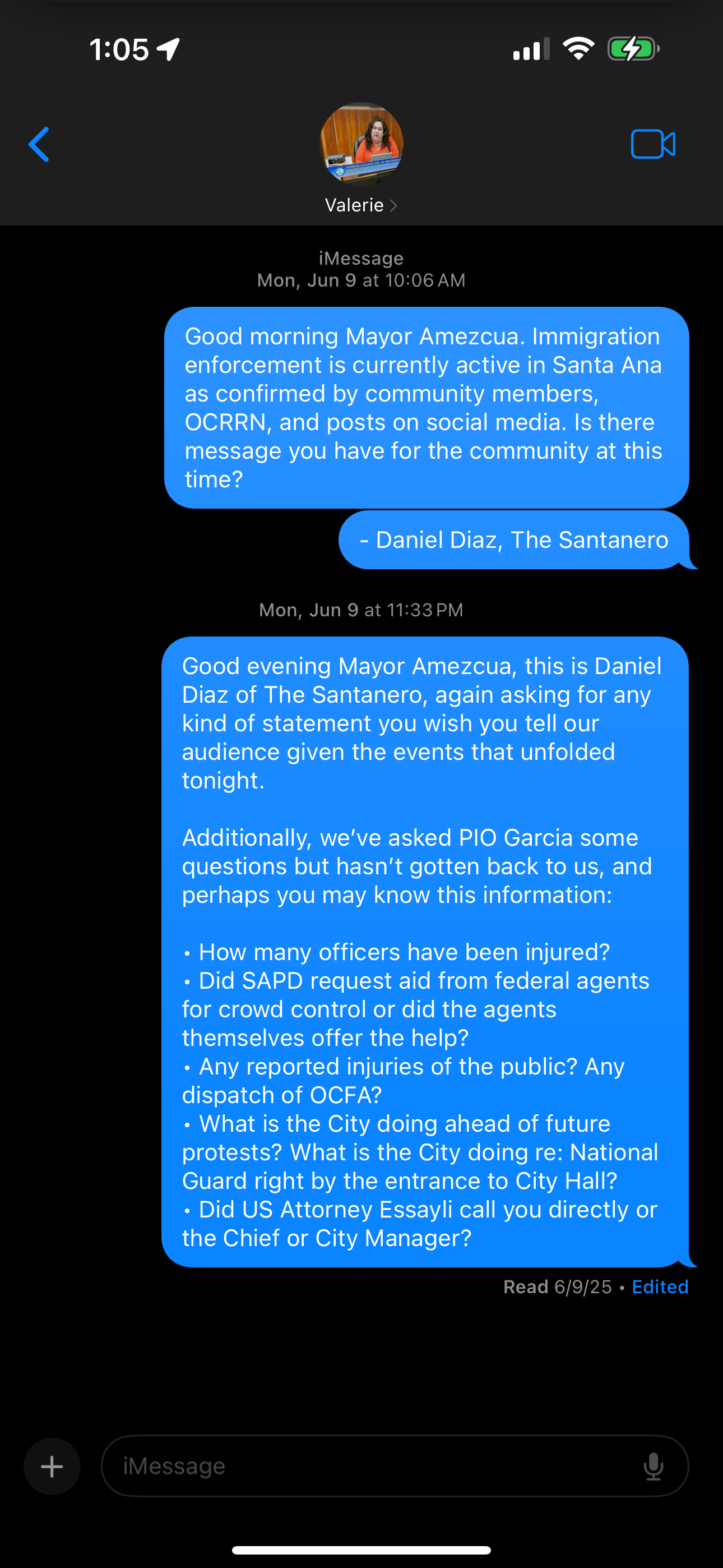Record an audio message with the microphone
723x1568 pixels.
(x=654, y=1466)
